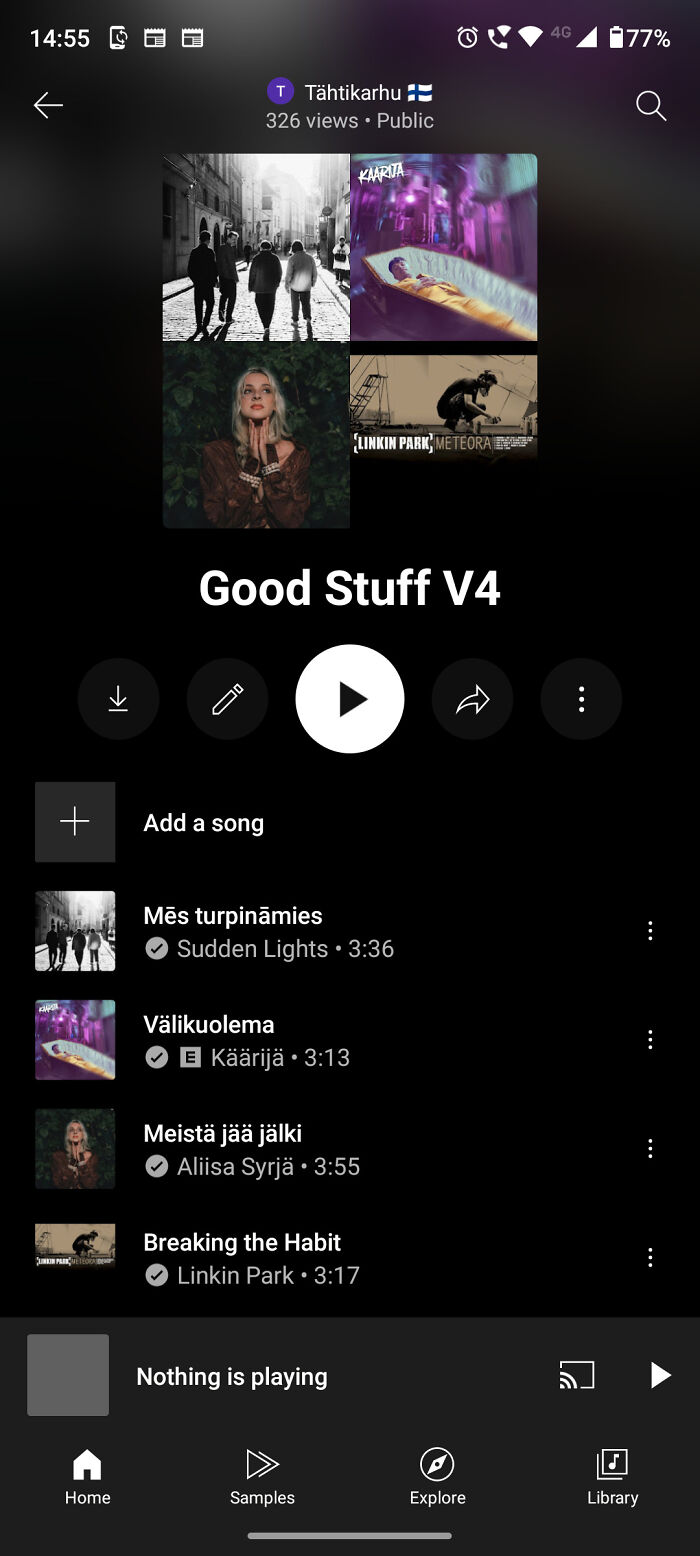Open options for Välikuolema
This screenshot has width=700, height=1556.
click(x=650, y=1040)
